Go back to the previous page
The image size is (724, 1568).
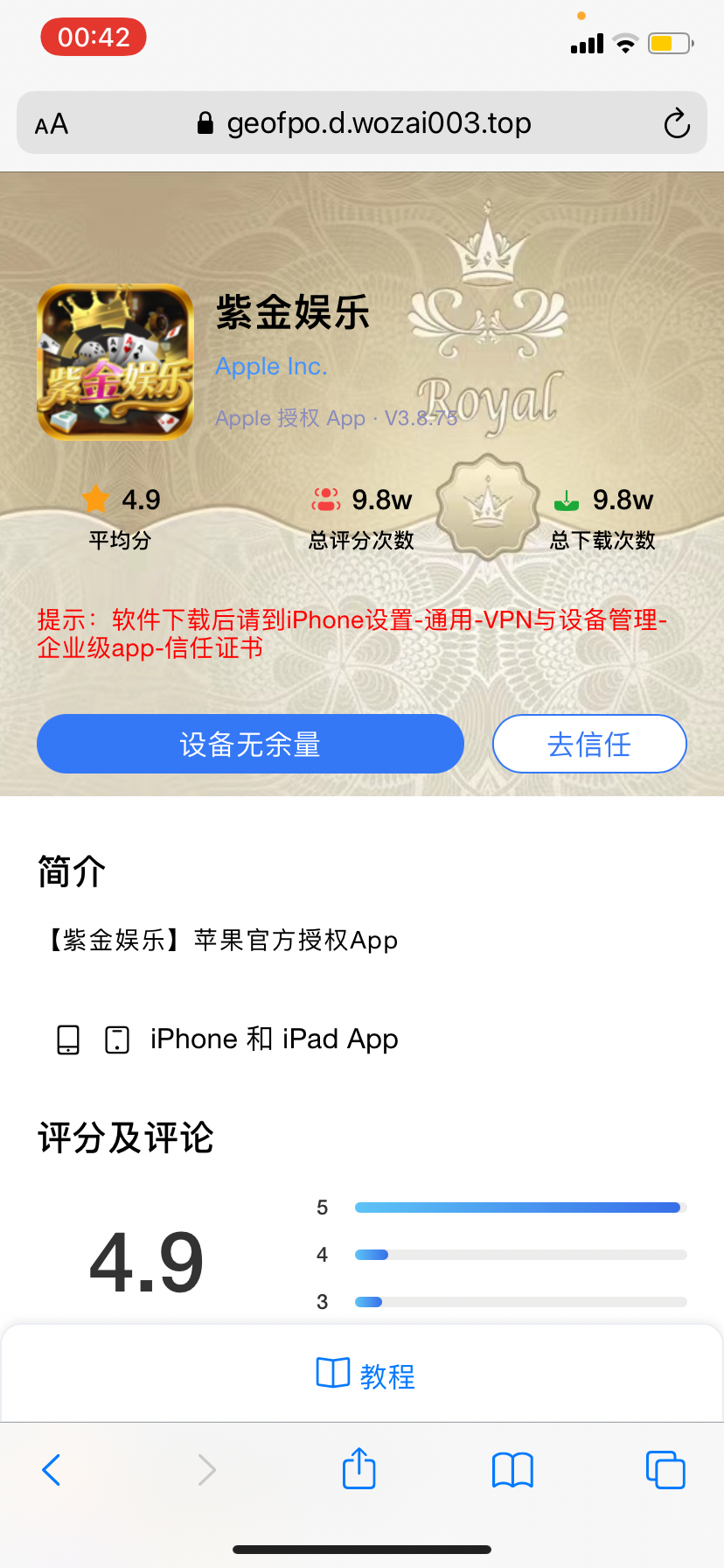pyautogui.click(x=52, y=1470)
